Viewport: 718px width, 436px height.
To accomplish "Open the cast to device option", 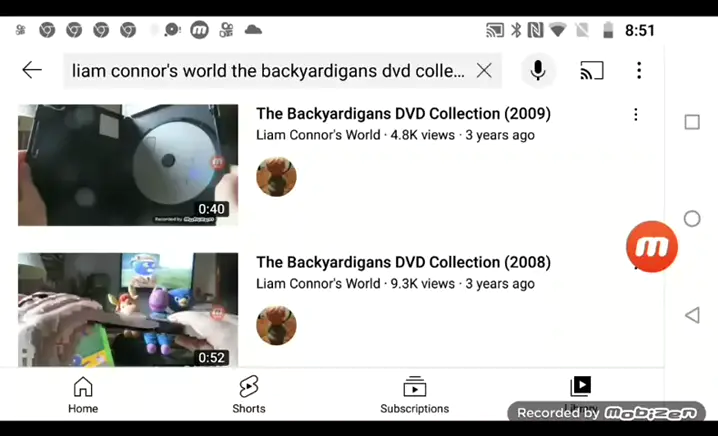I will pos(592,71).
